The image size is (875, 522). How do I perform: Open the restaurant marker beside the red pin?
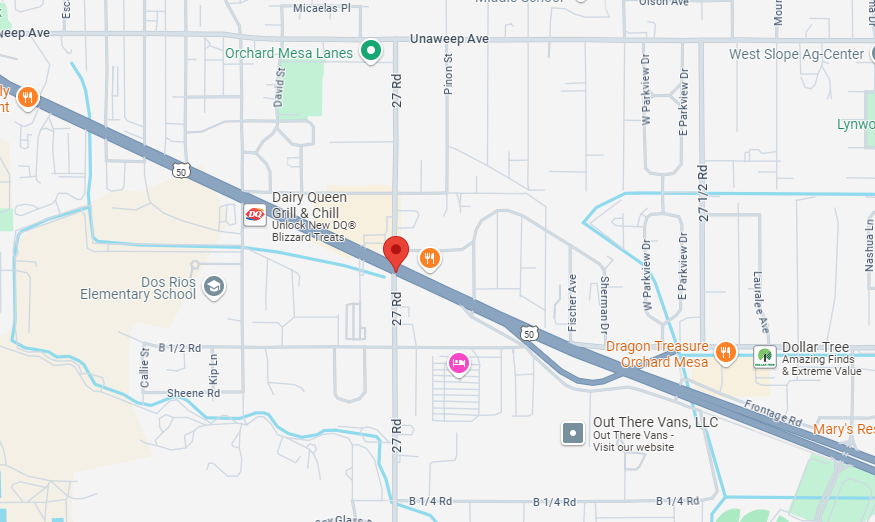pyautogui.click(x=430, y=258)
